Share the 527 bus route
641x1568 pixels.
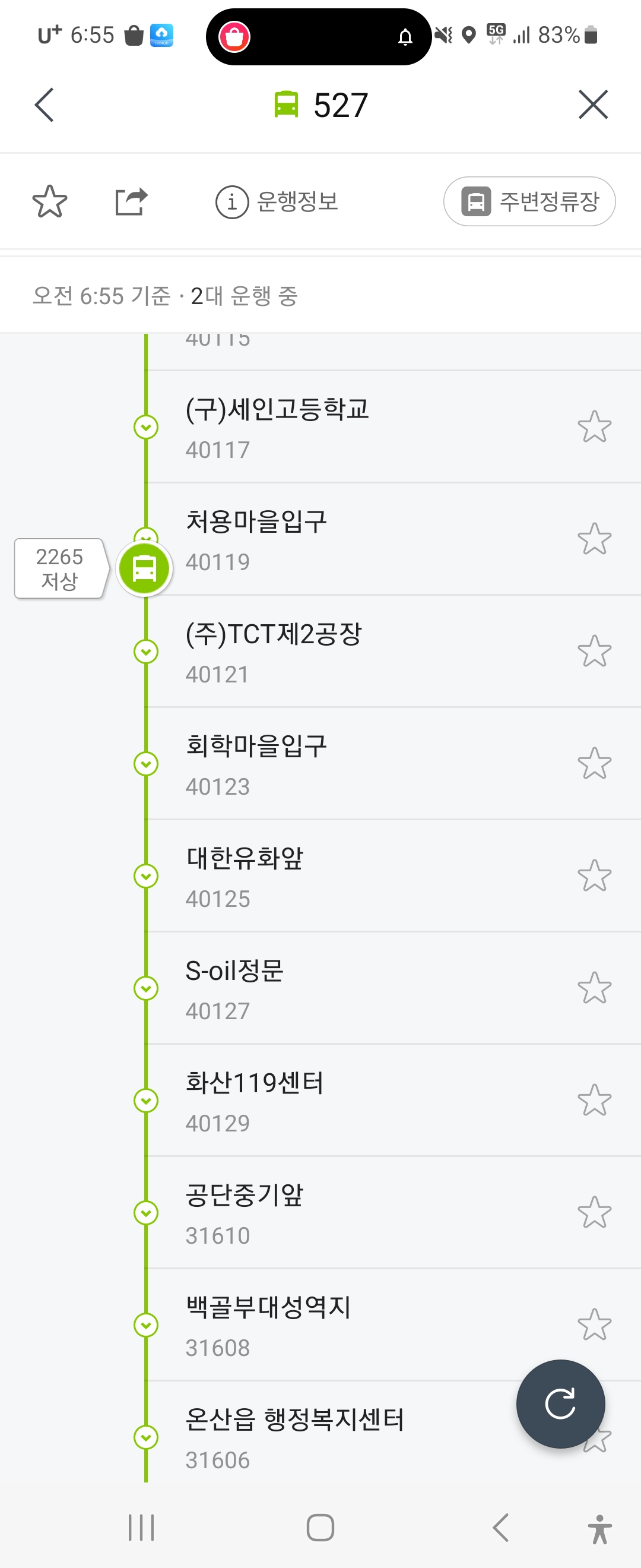coord(131,201)
